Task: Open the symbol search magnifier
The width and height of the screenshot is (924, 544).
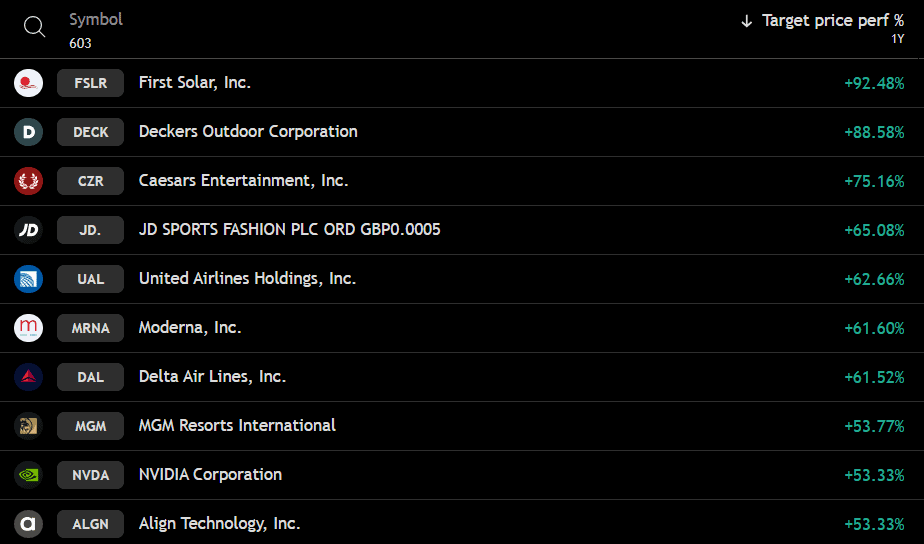Action: click(34, 27)
